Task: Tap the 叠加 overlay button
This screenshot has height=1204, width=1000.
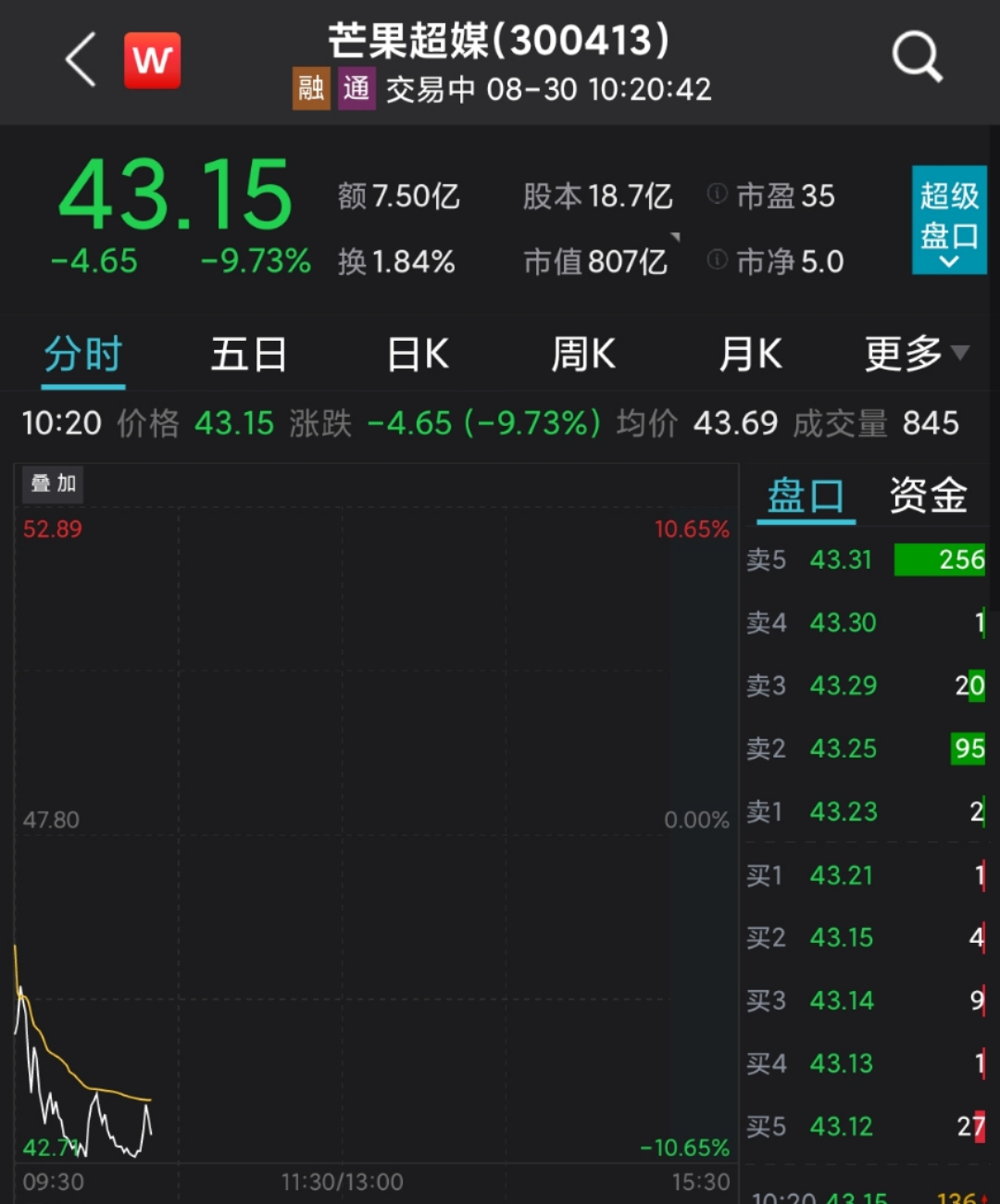Action: 54,483
